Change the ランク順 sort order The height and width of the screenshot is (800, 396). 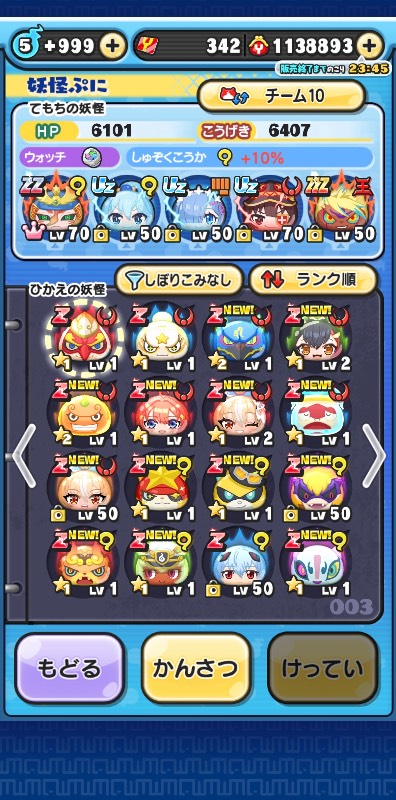313,280
